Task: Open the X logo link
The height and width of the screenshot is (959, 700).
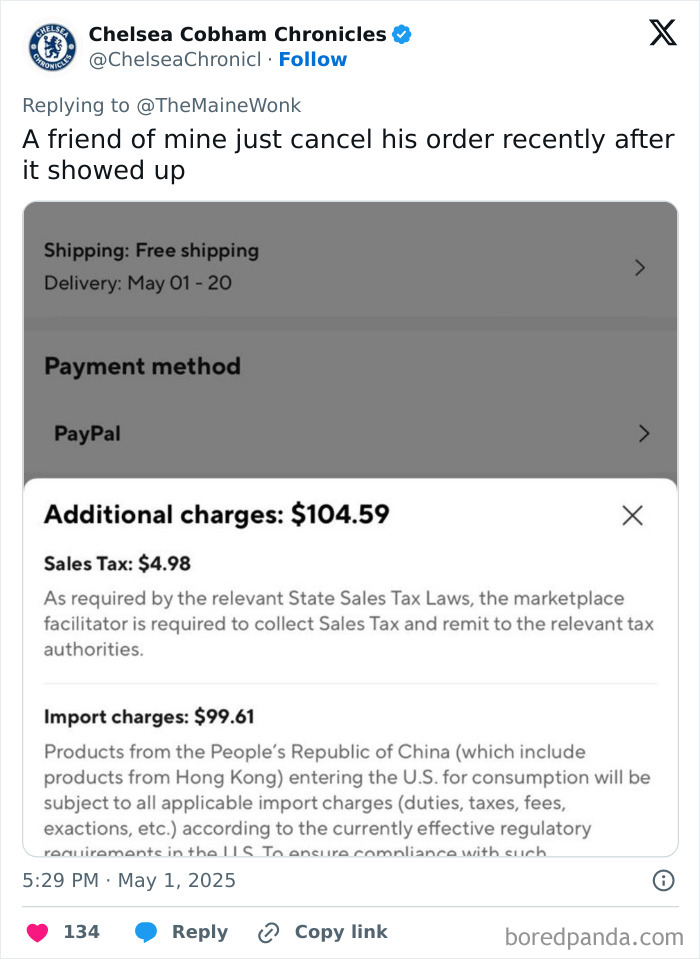Action: pyautogui.click(x=662, y=33)
